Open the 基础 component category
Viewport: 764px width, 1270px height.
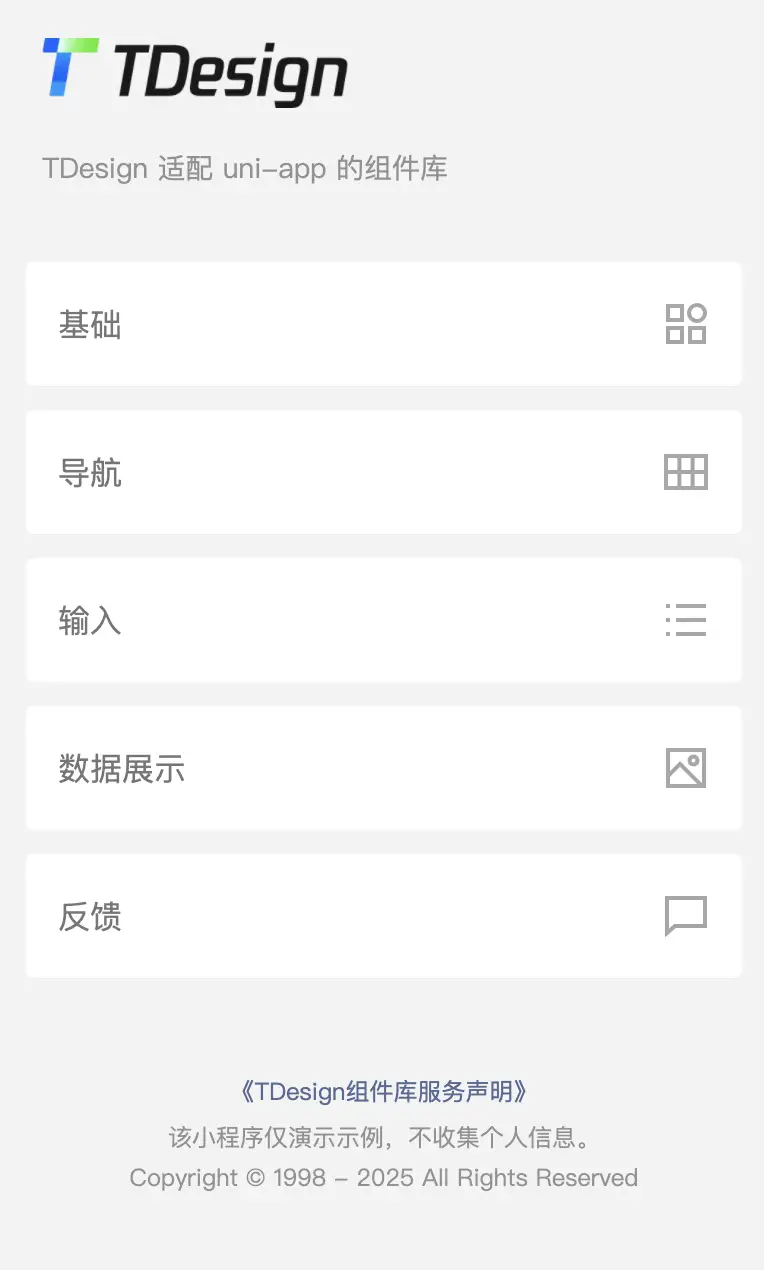[383, 324]
